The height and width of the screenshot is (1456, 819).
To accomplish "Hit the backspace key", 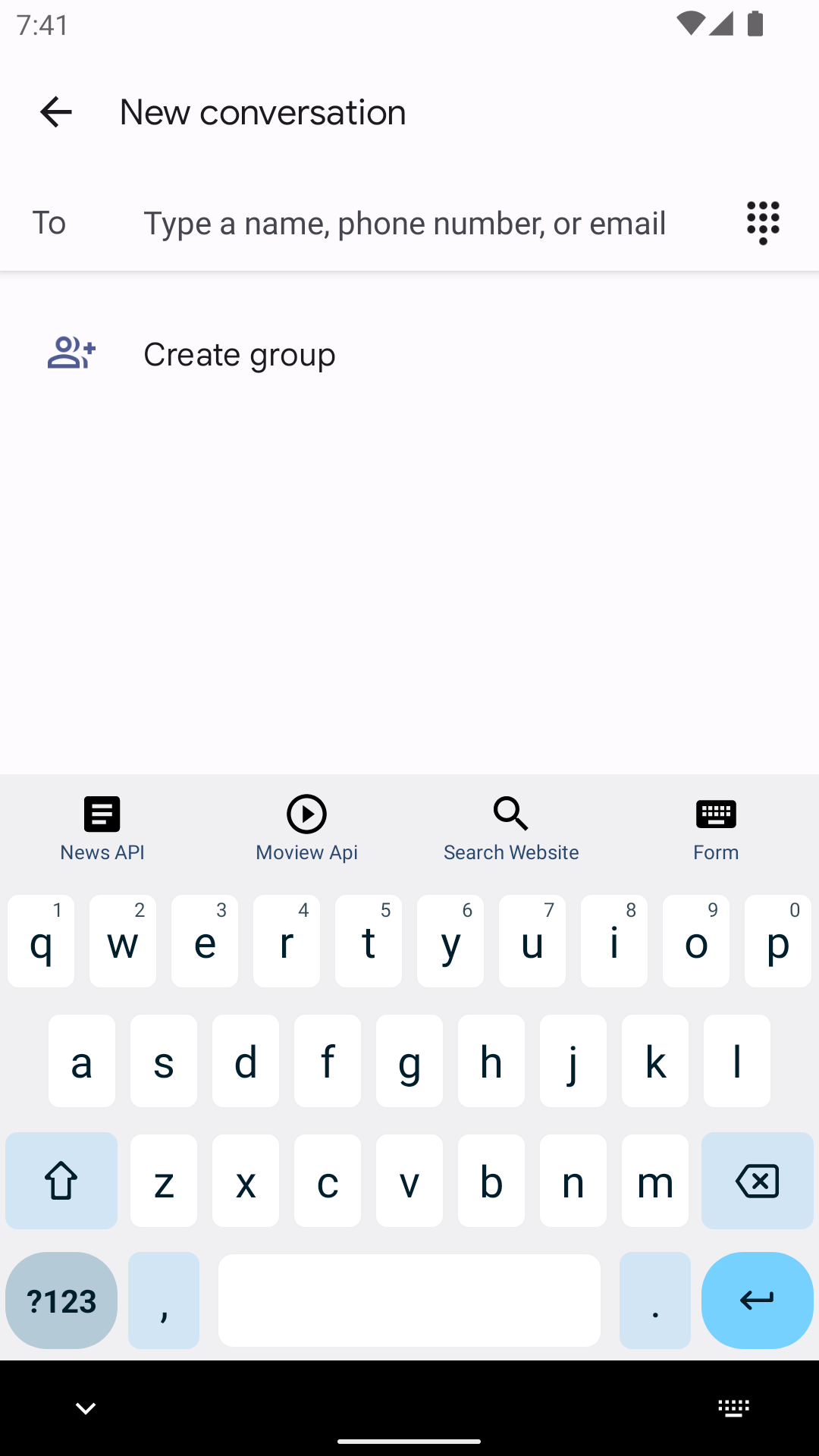I will (757, 1181).
